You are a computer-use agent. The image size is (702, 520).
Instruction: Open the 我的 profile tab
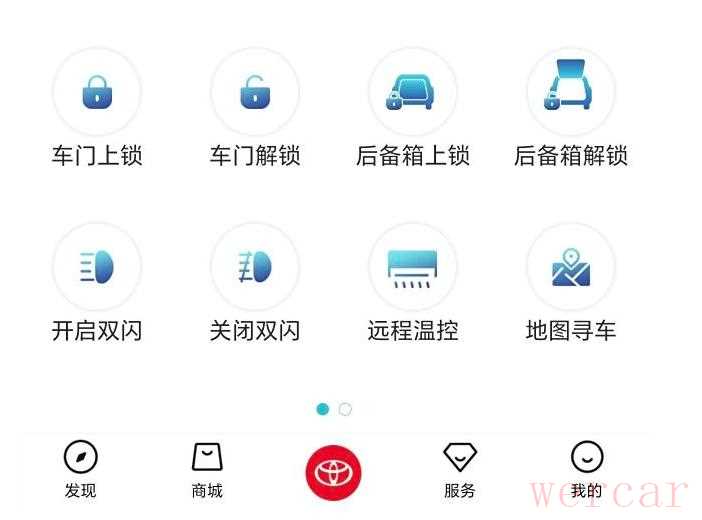tap(587, 469)
